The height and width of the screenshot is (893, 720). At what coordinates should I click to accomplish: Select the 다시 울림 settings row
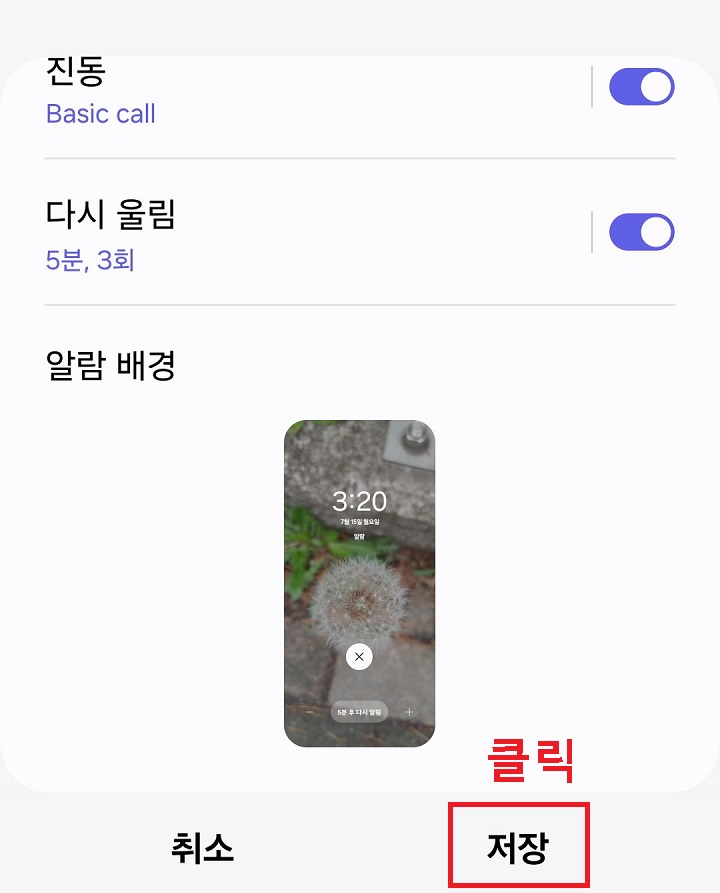300,230
